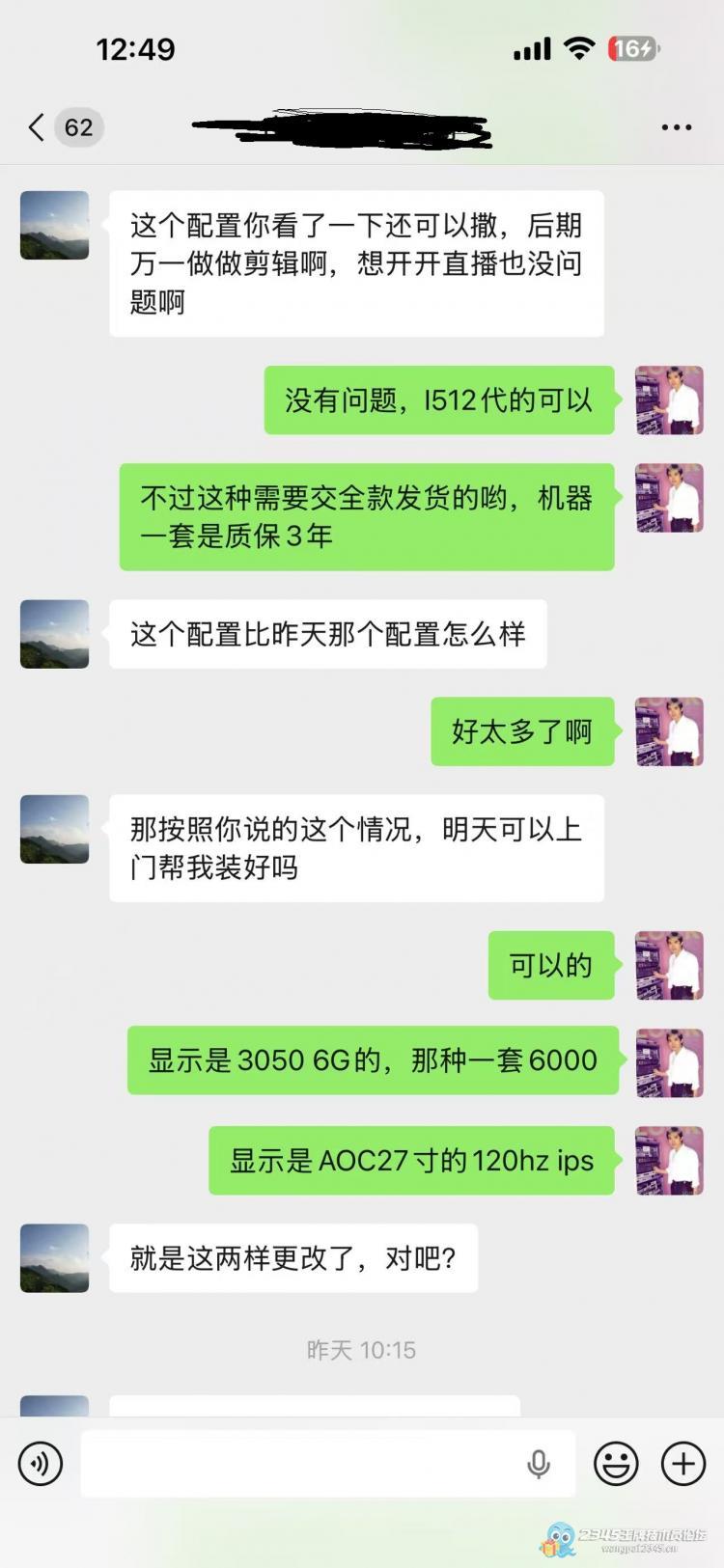
Task: Switch to voice message input
Action: [41, 1464]
